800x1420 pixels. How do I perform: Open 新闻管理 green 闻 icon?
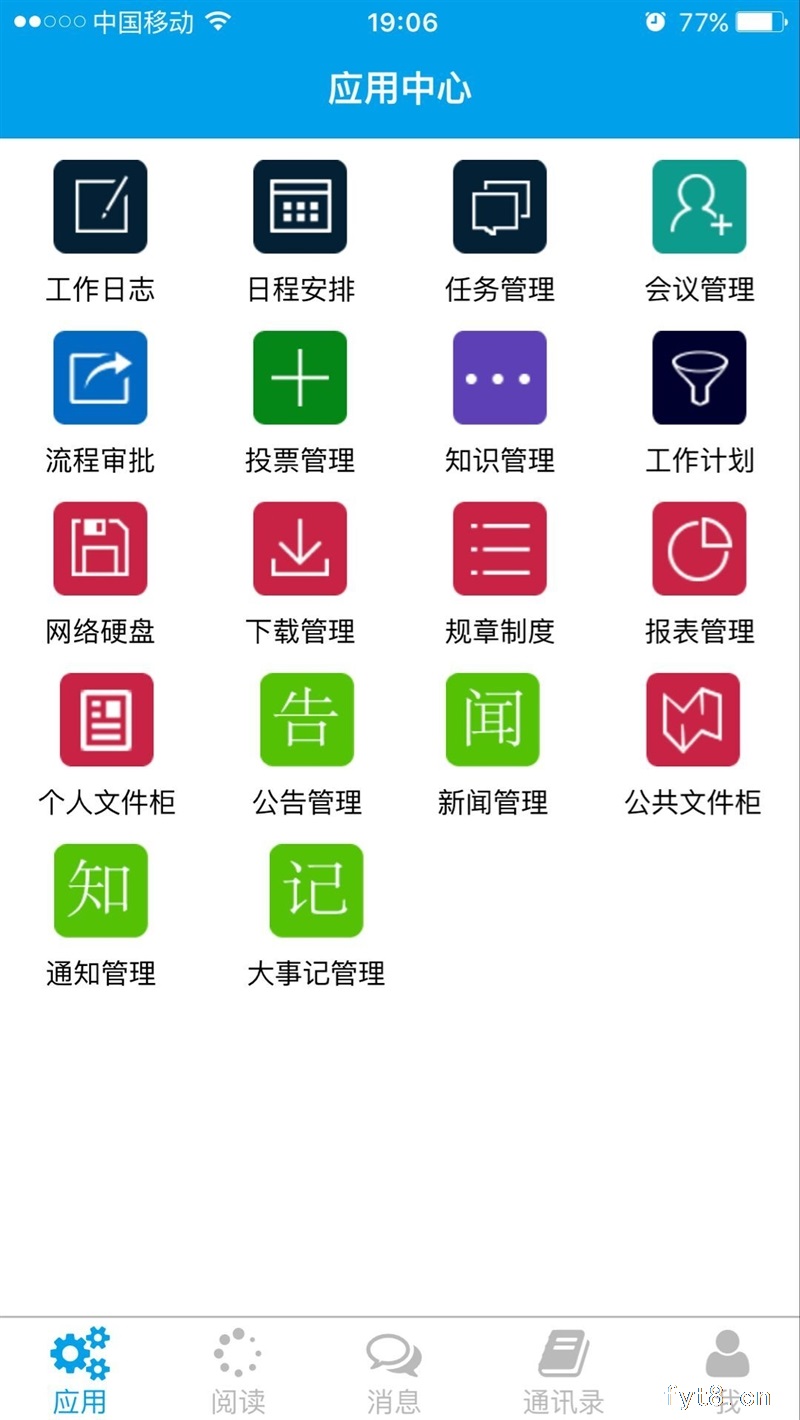click(492, 719)
